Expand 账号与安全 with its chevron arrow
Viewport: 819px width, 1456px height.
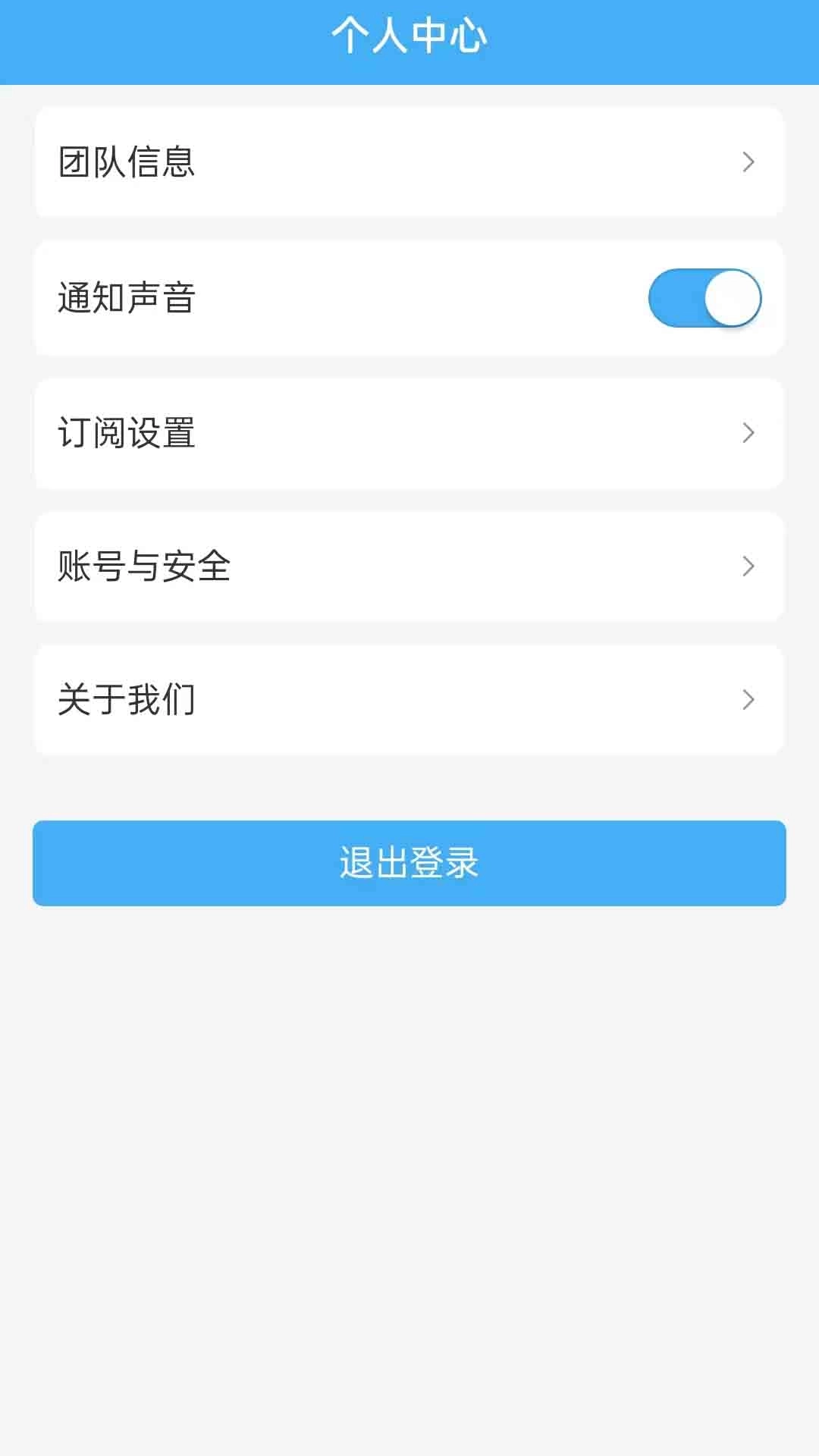pyautogui.click(x=749, y=566)
